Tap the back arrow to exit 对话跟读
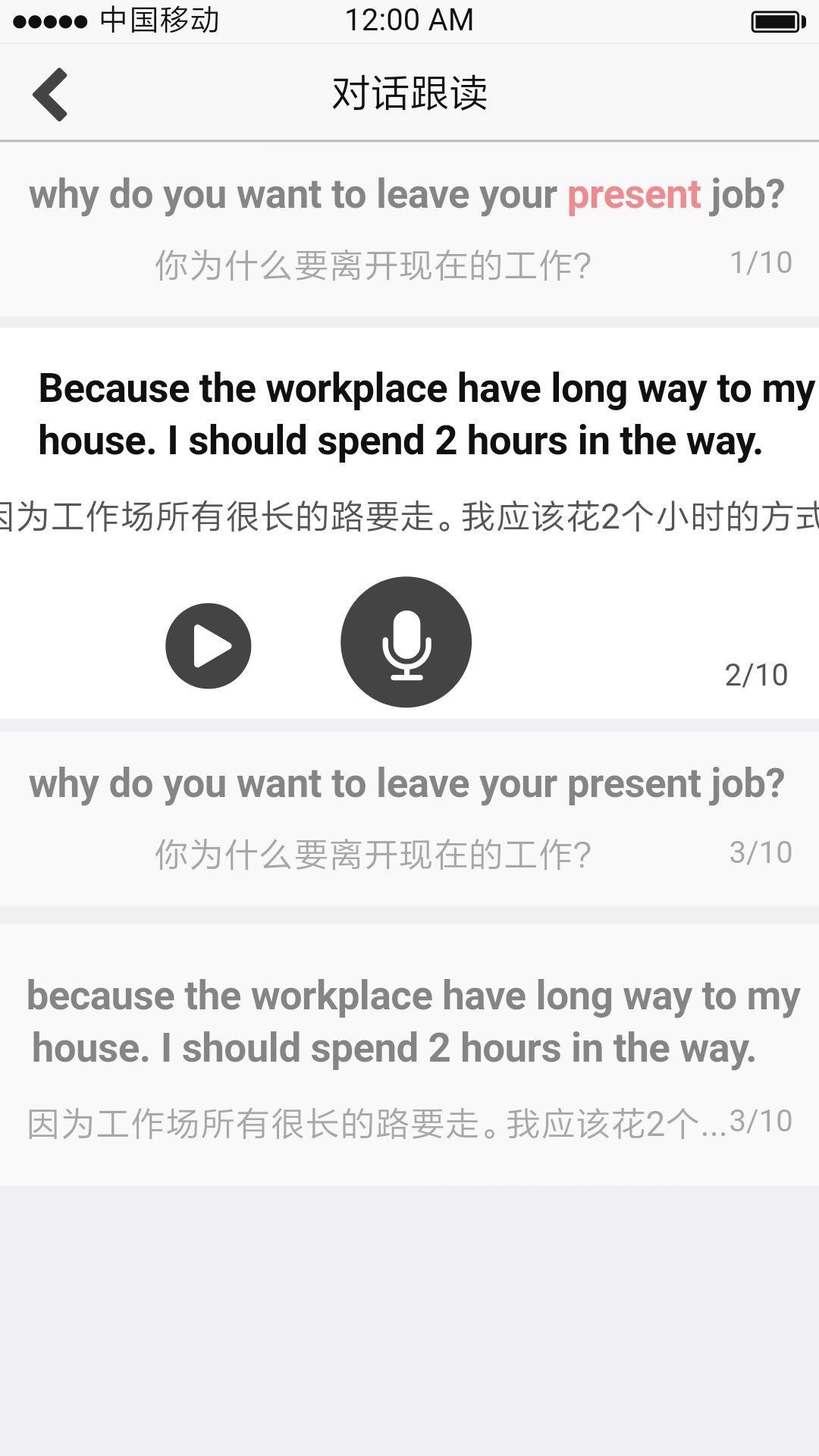This screenshot has height=1456, width=819. coord(51,93)
